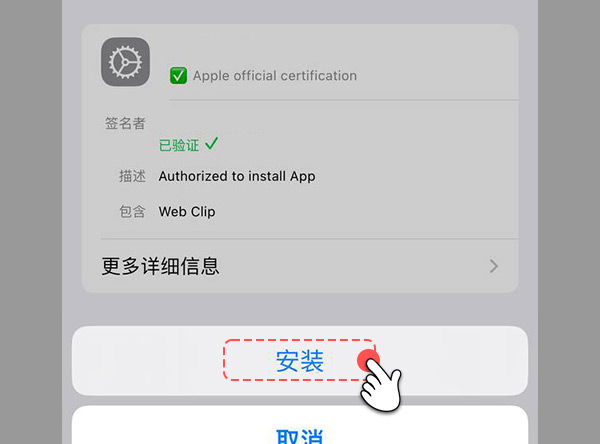The image size is (600, 444).
Task: Tap 安装 to install the profile
Action: pyautogui.click(x=299, y=361)
